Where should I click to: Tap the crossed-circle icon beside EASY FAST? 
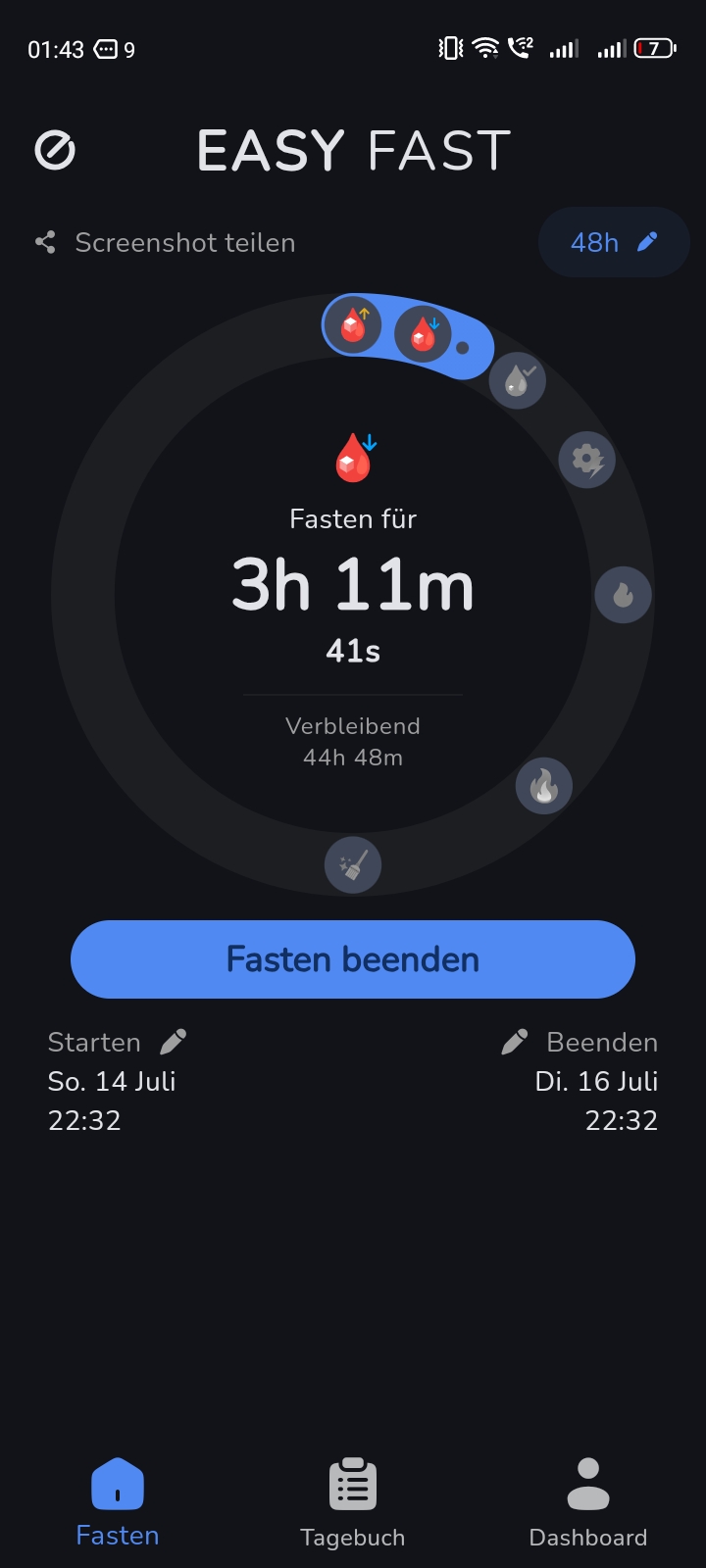pyautogui.click(x=55, y=151)
